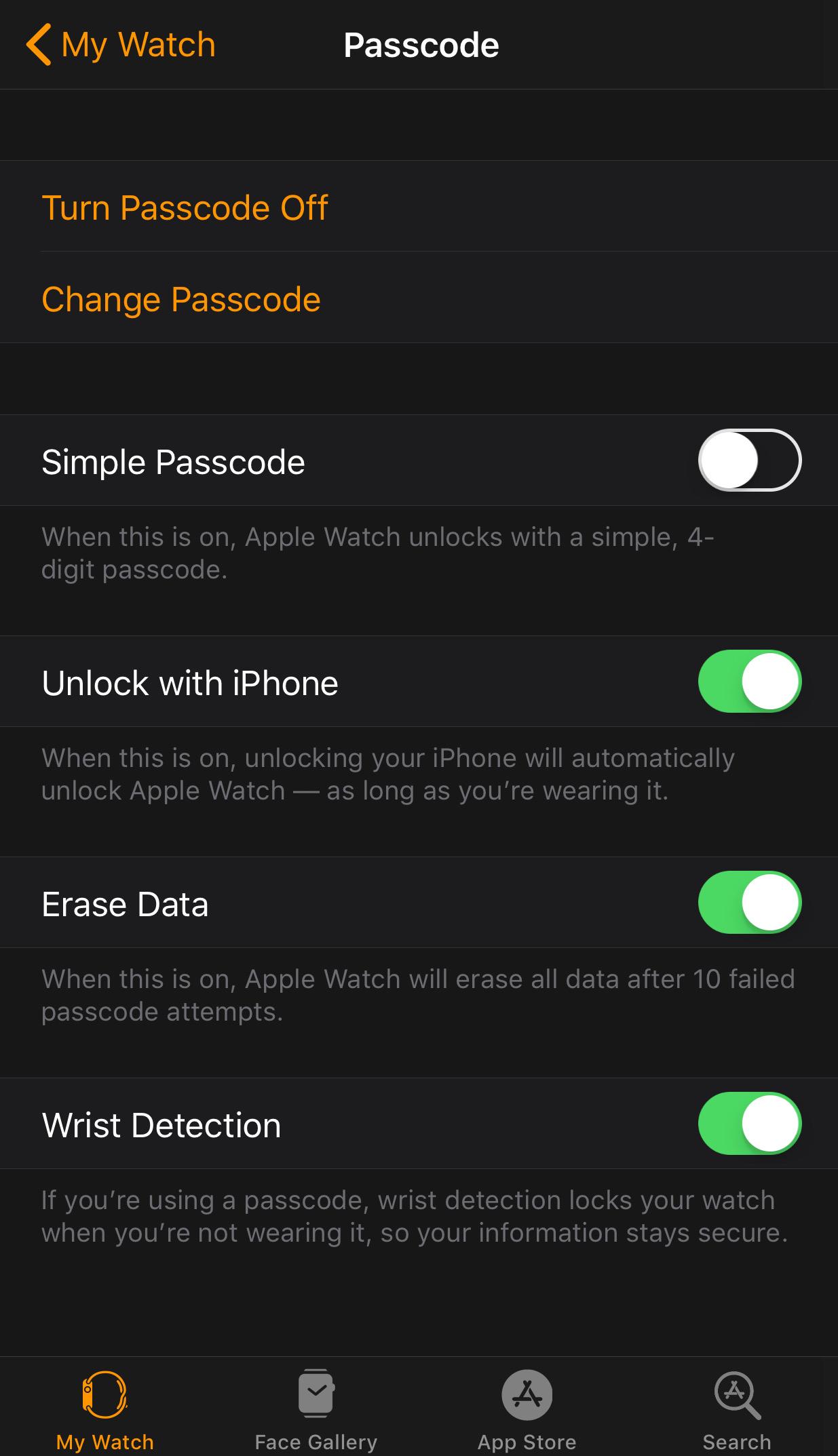Screen dimensions: 838x1456
Task: Turn off Erase Data toggle
Action: [749, 903]
